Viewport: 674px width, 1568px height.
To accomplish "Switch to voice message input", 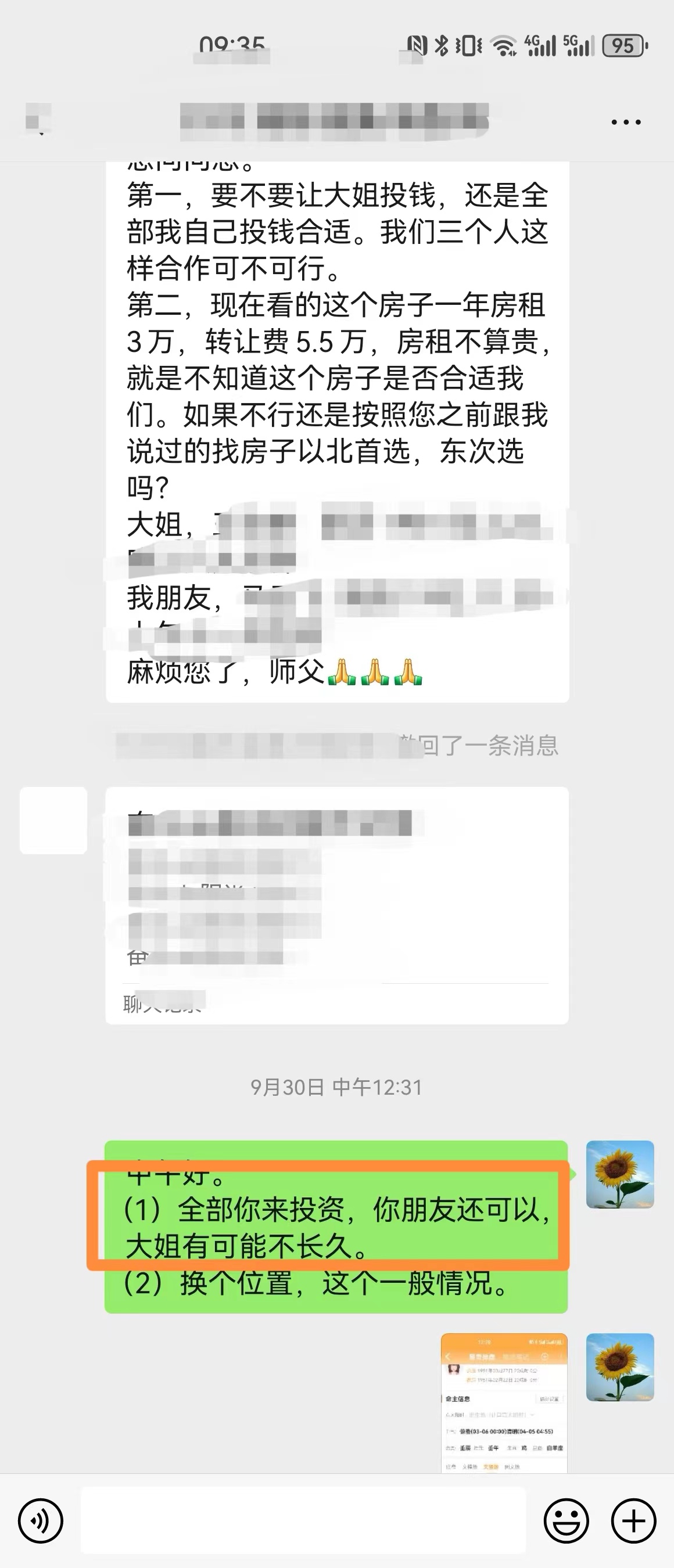I will [41, 1521].
